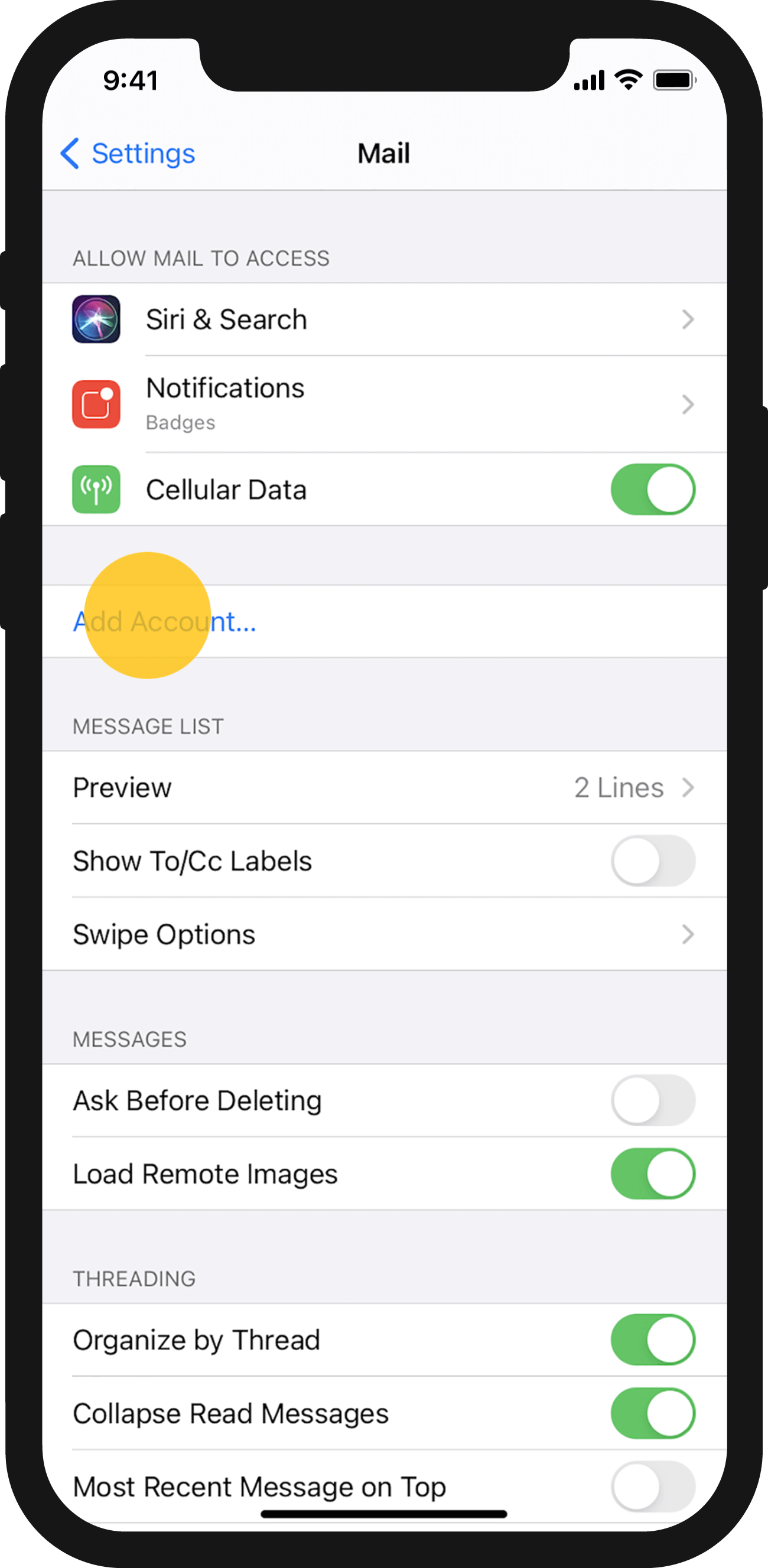This screenshot has width=768, height=1568.
Task: Toggle Organize by Thread off
Action: [x=653, y=1339]
